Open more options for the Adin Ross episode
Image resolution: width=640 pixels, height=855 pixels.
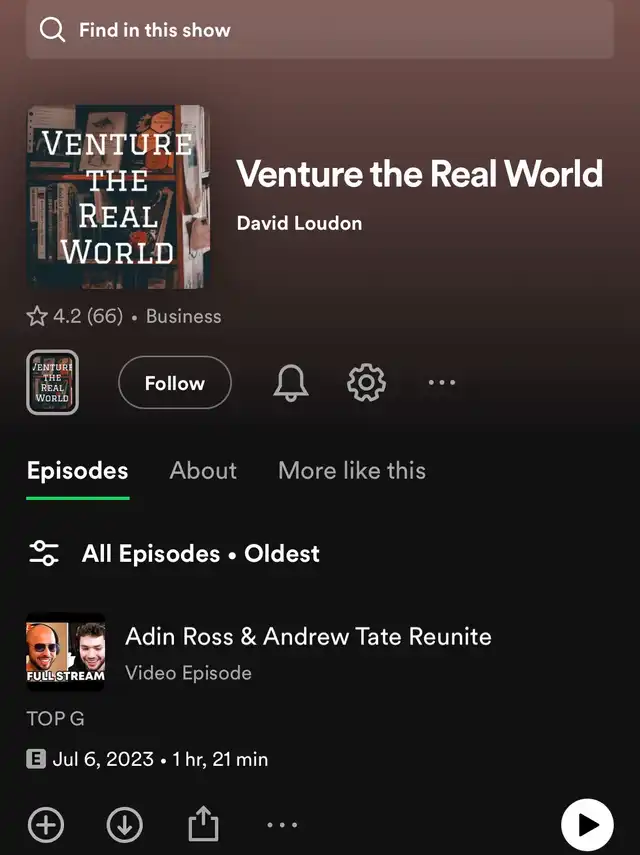282,825
